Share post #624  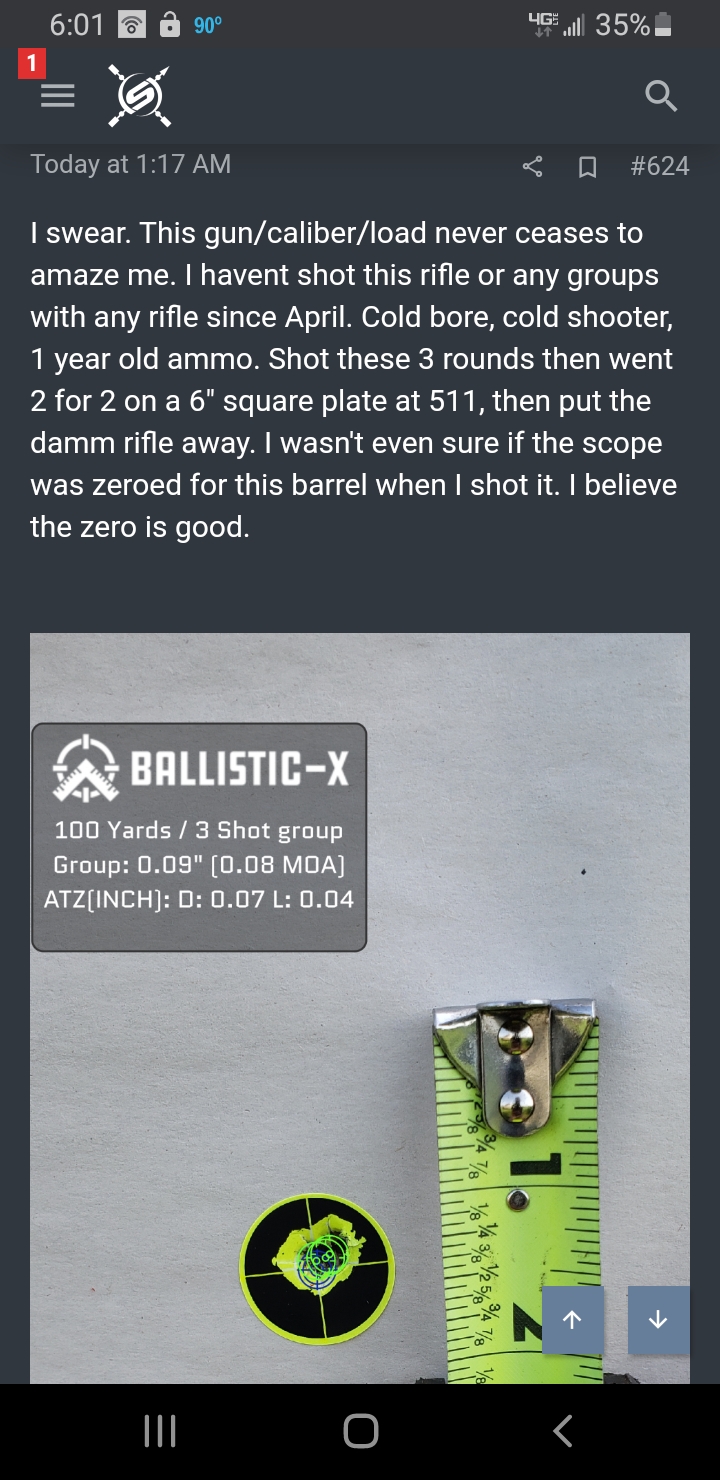point(533,167)
